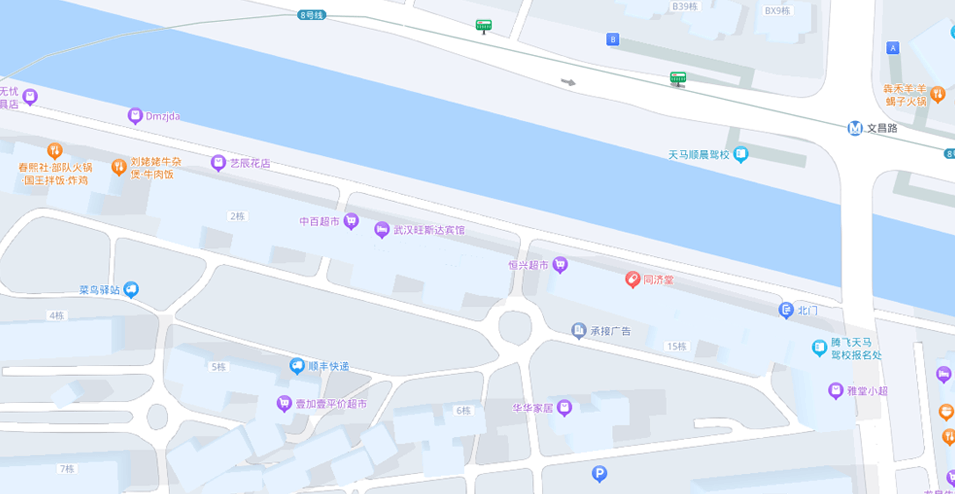Select the Dmzjda shop marker

(x=135, y=116)
